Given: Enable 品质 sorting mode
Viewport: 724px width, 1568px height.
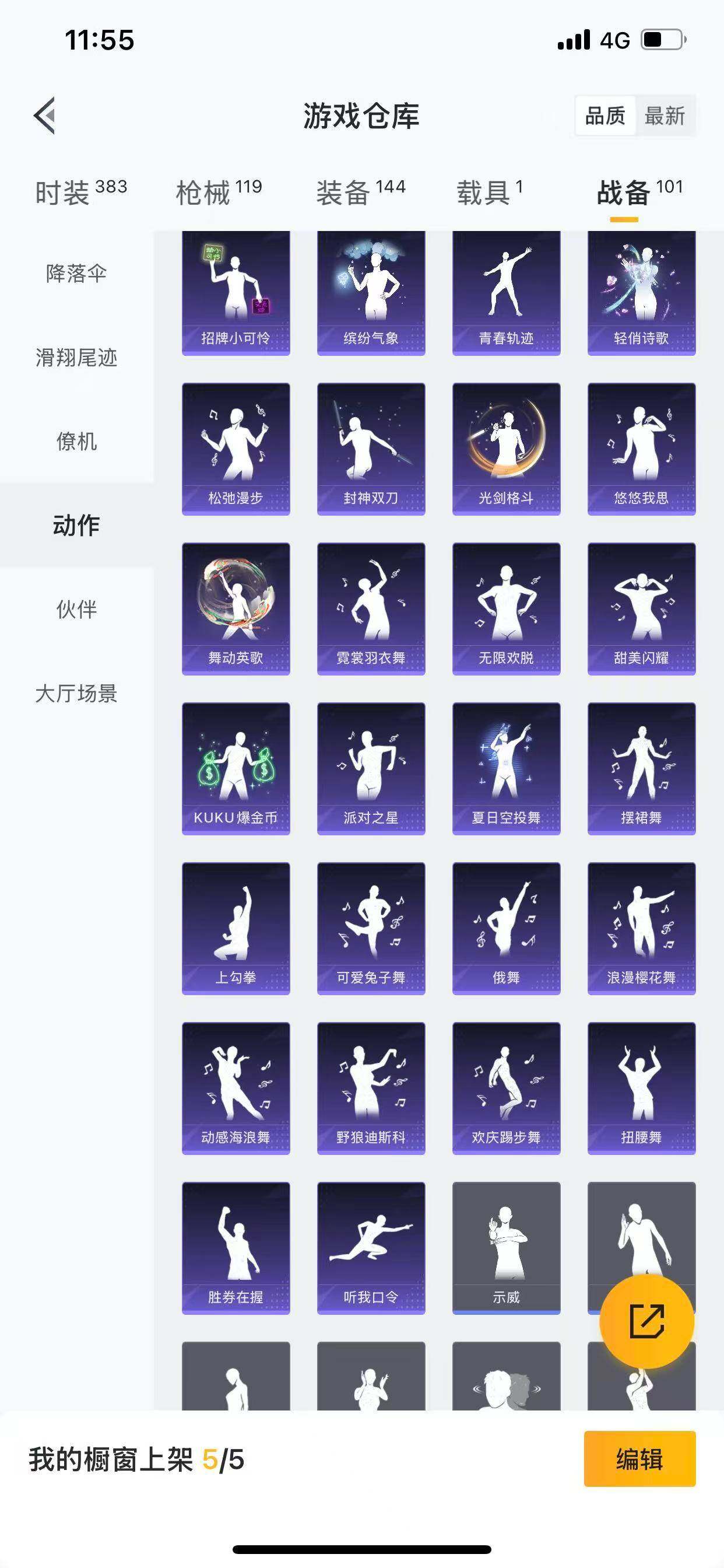Looking at the screenshot, I should pos(604,116).
